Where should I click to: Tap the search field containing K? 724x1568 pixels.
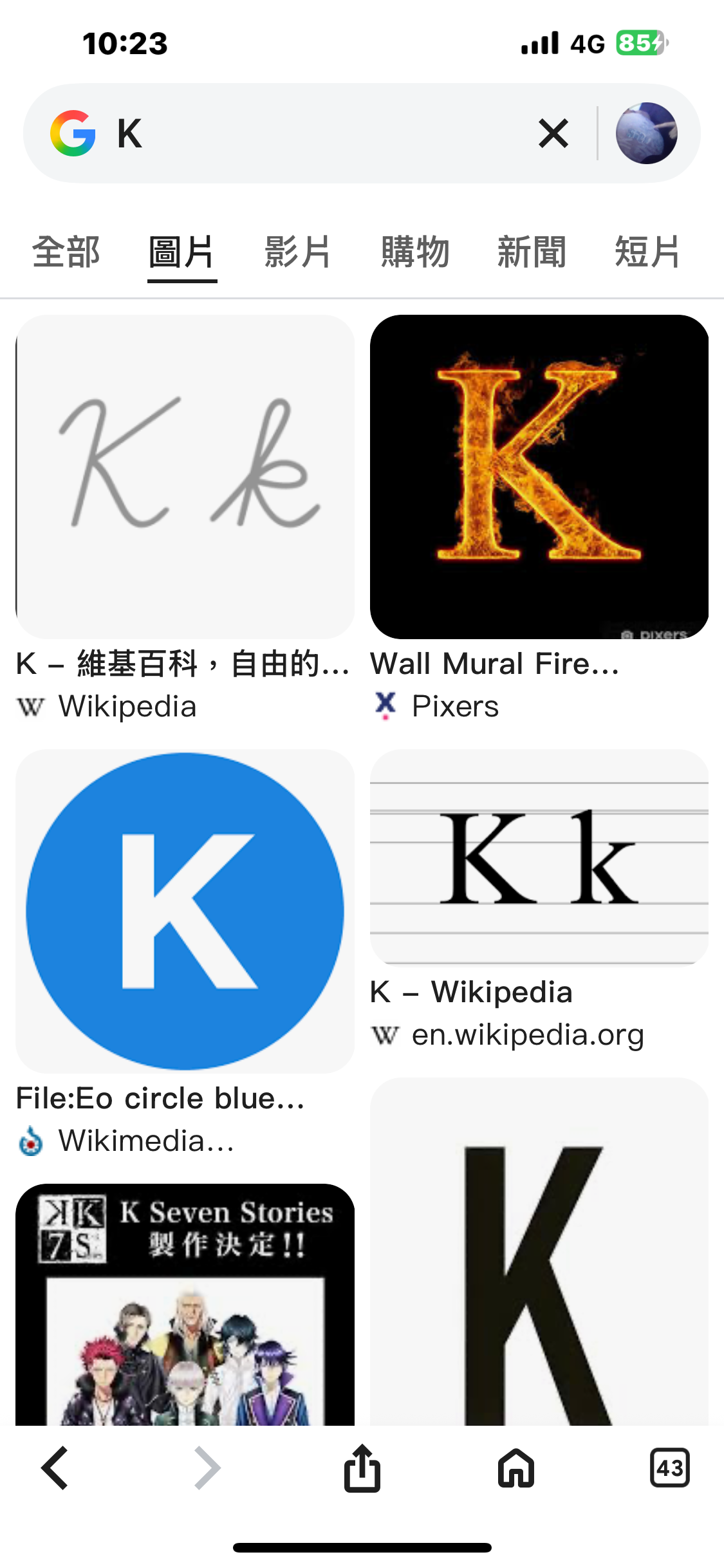(x=322, y=133)
